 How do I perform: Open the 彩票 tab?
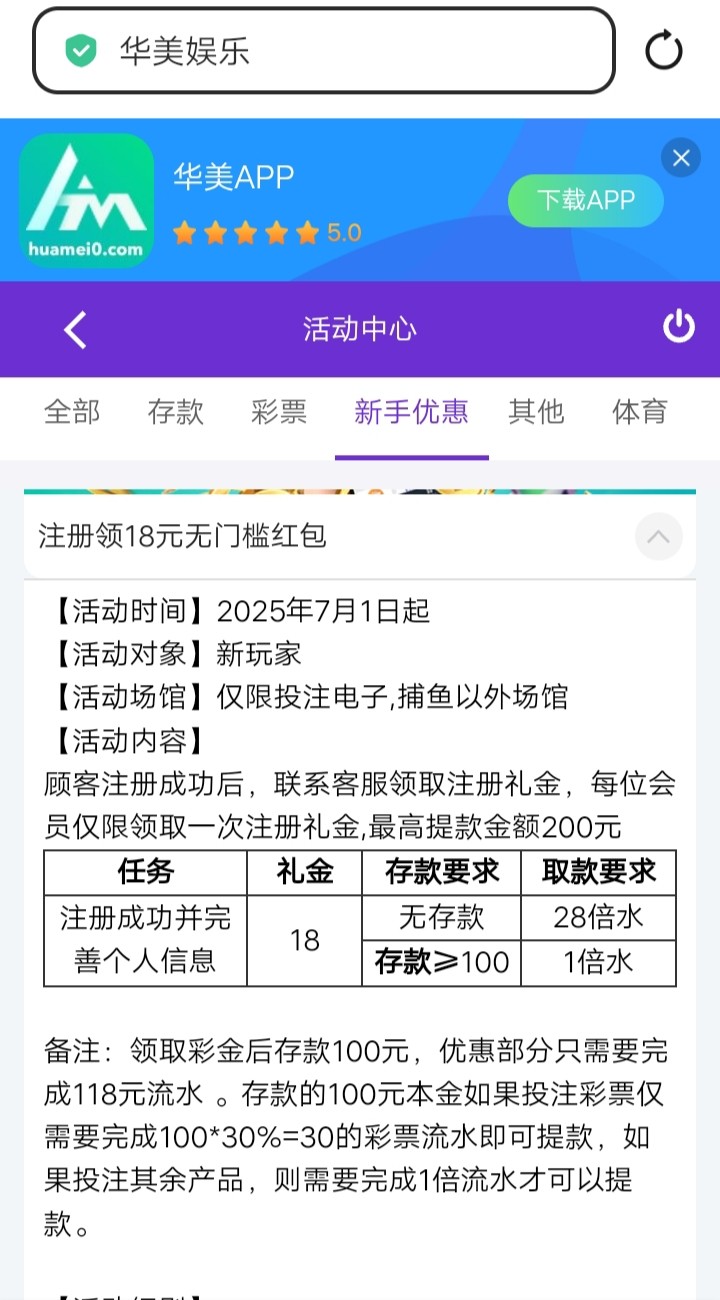coord(279,412)
